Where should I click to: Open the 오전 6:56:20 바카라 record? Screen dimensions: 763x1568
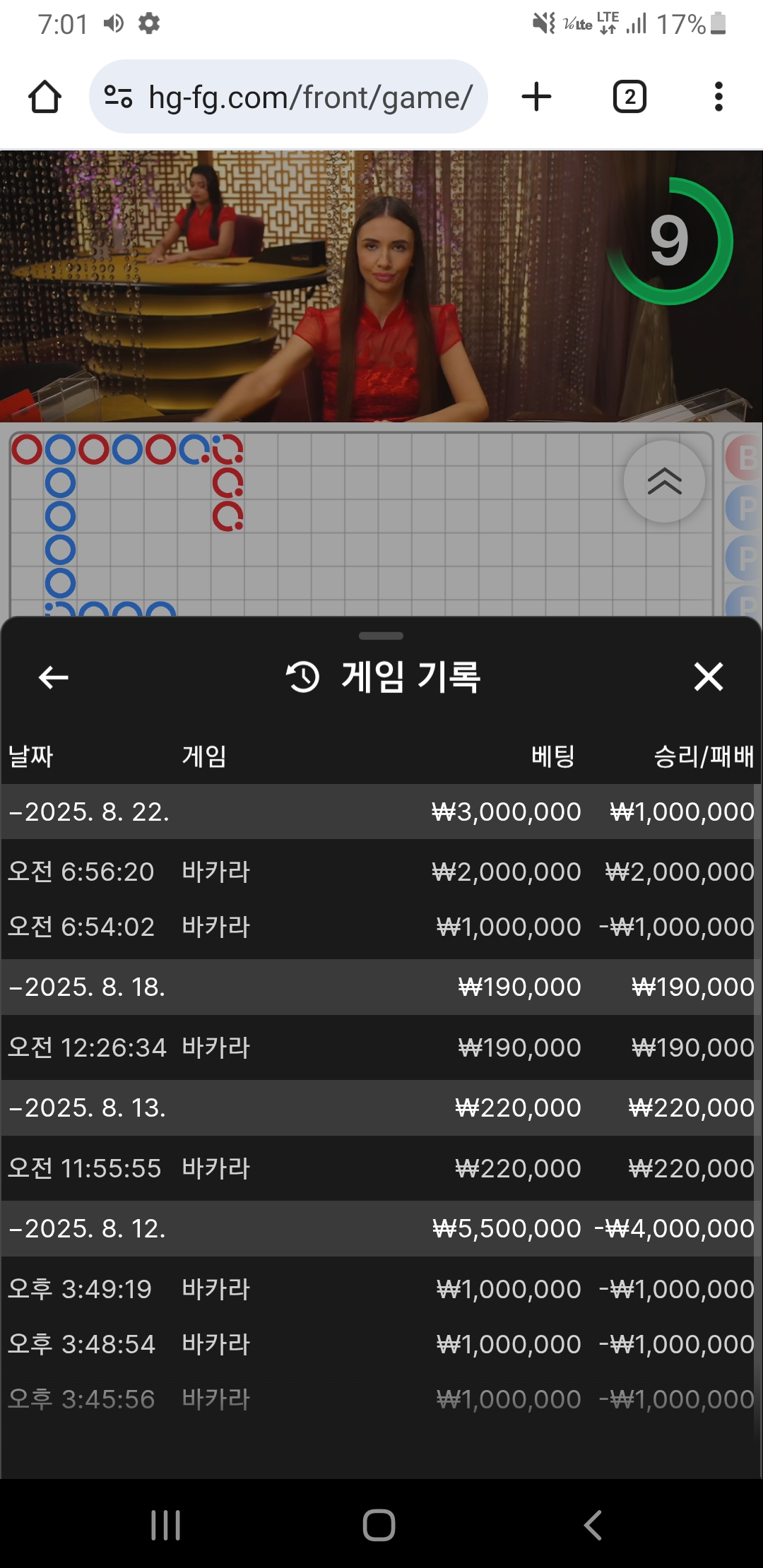point(380,872)
